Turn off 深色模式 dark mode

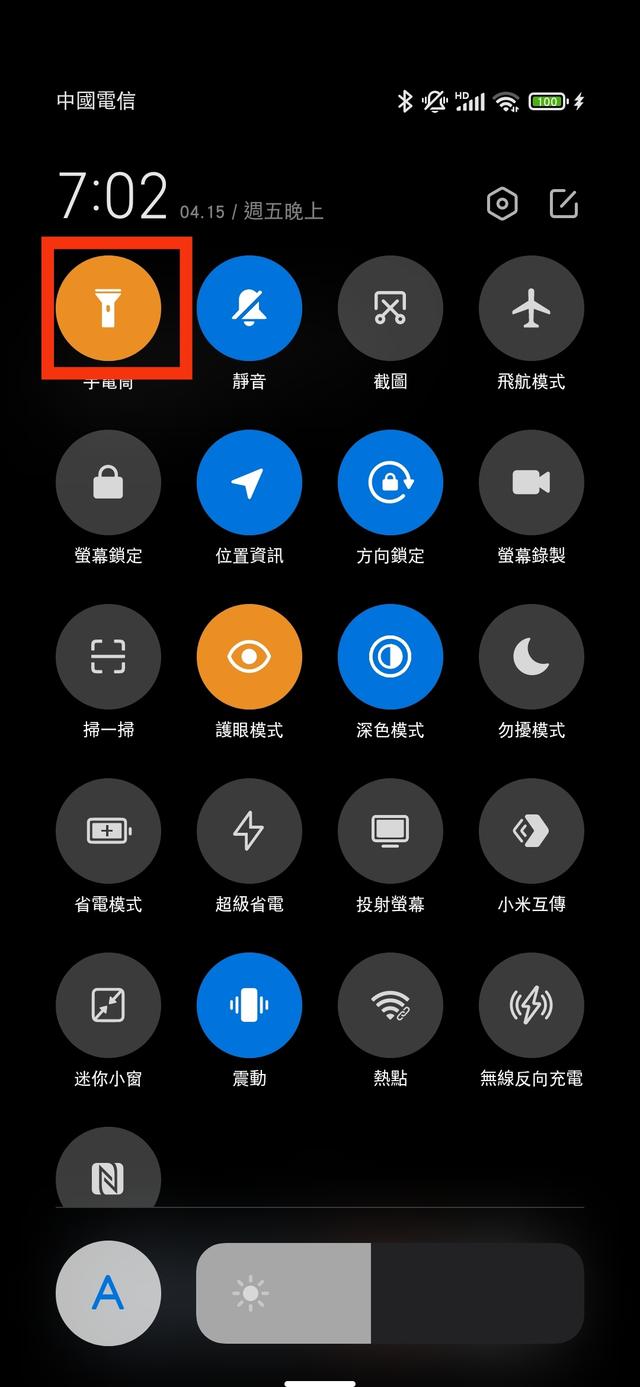(390, 657)
